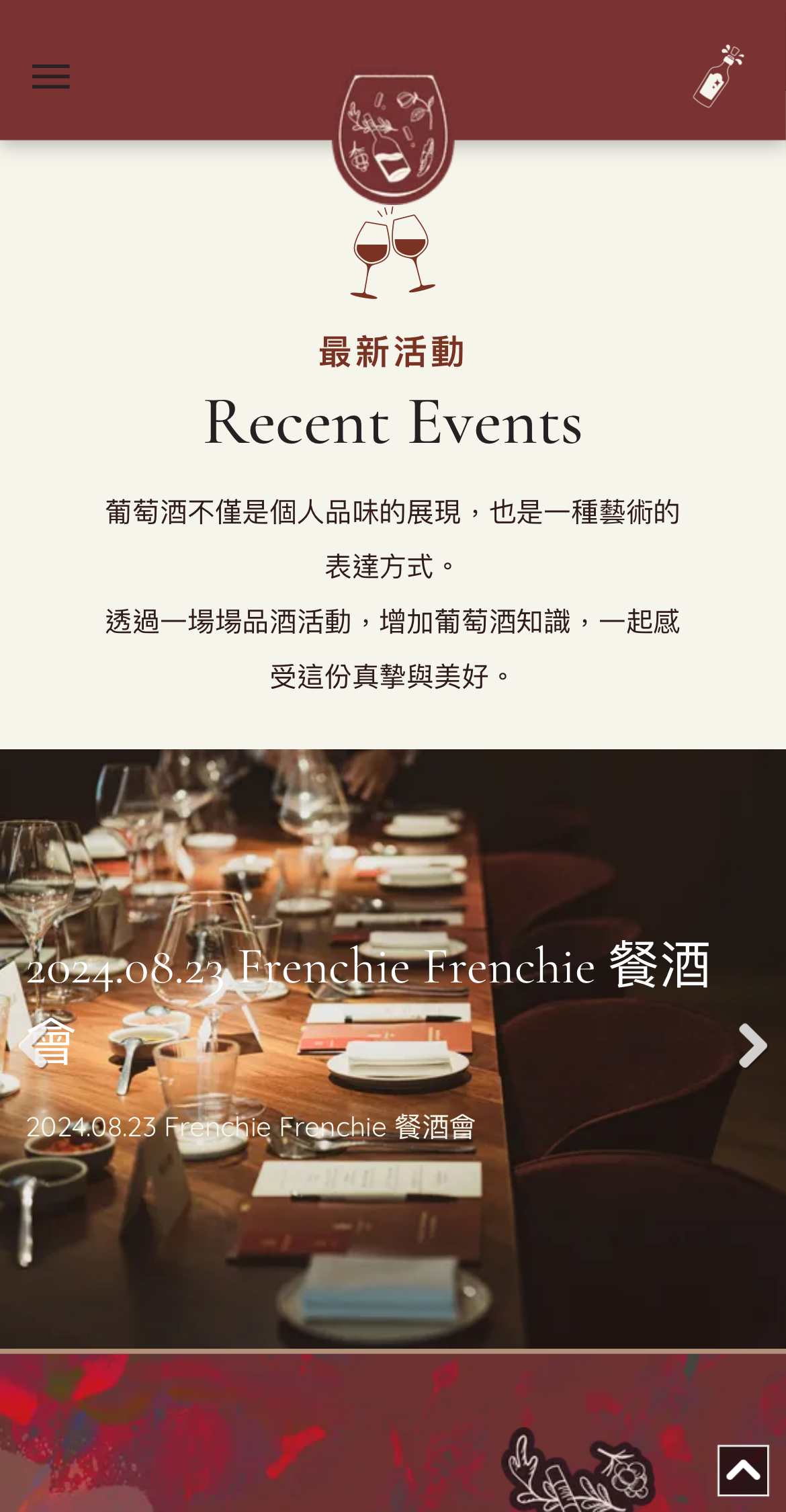This screenshot has width=786, height=1512.
Task: Open the Frenchie Frenchie 餐酒會 event
Action: [367, 968]
